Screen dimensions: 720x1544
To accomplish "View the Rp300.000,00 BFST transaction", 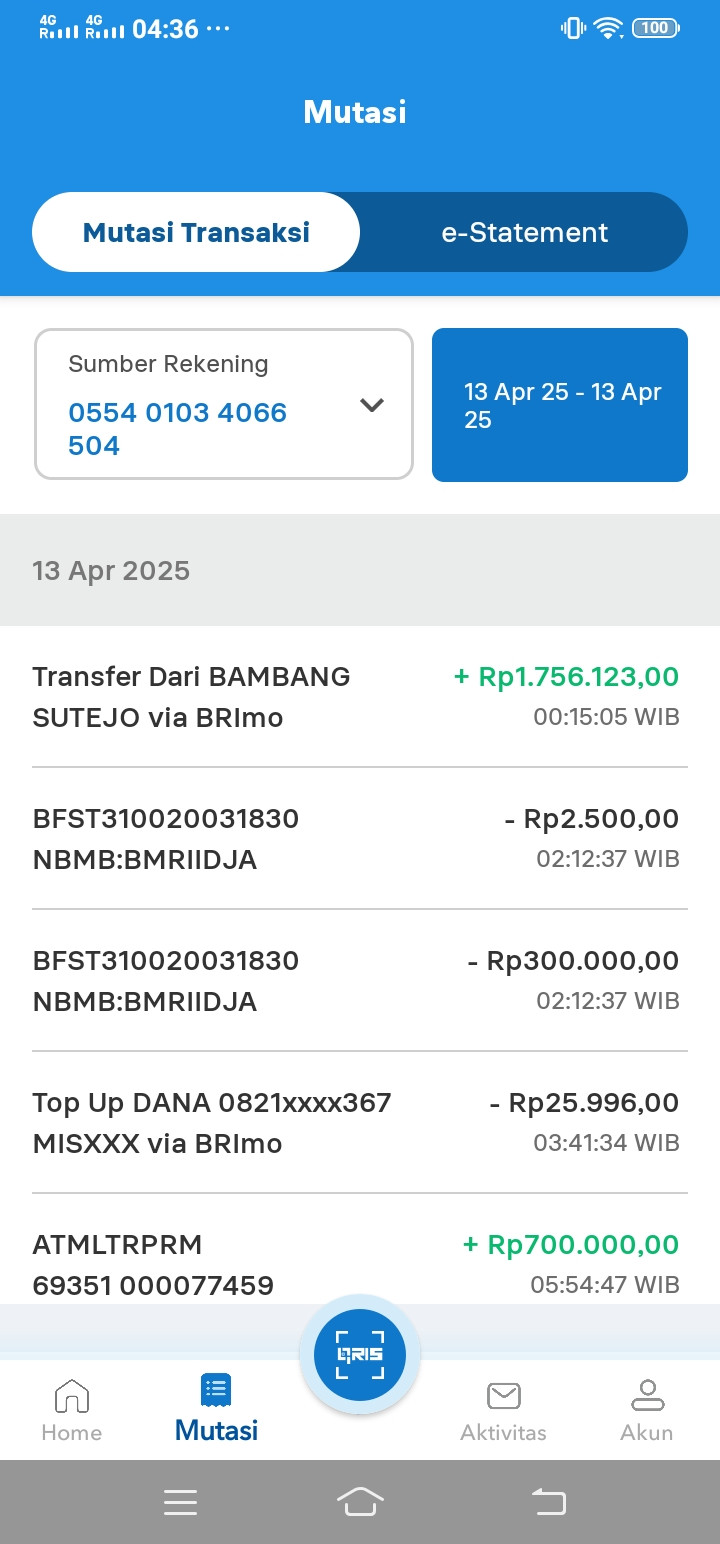I will tap(356, 981).
